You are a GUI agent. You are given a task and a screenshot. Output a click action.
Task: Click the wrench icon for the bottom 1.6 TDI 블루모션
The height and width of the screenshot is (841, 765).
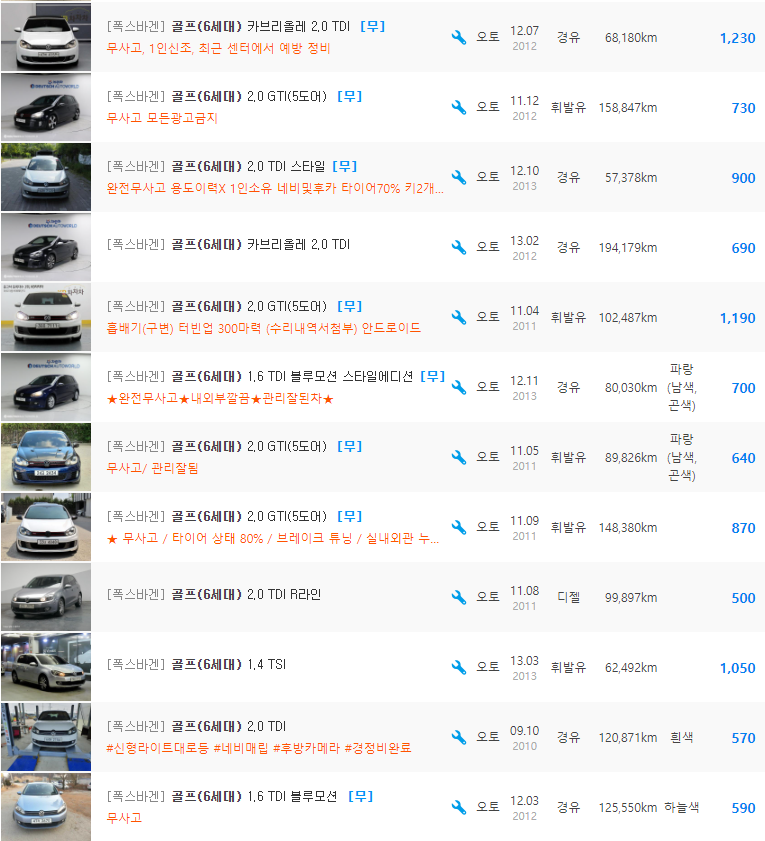[x=458, y=807]
